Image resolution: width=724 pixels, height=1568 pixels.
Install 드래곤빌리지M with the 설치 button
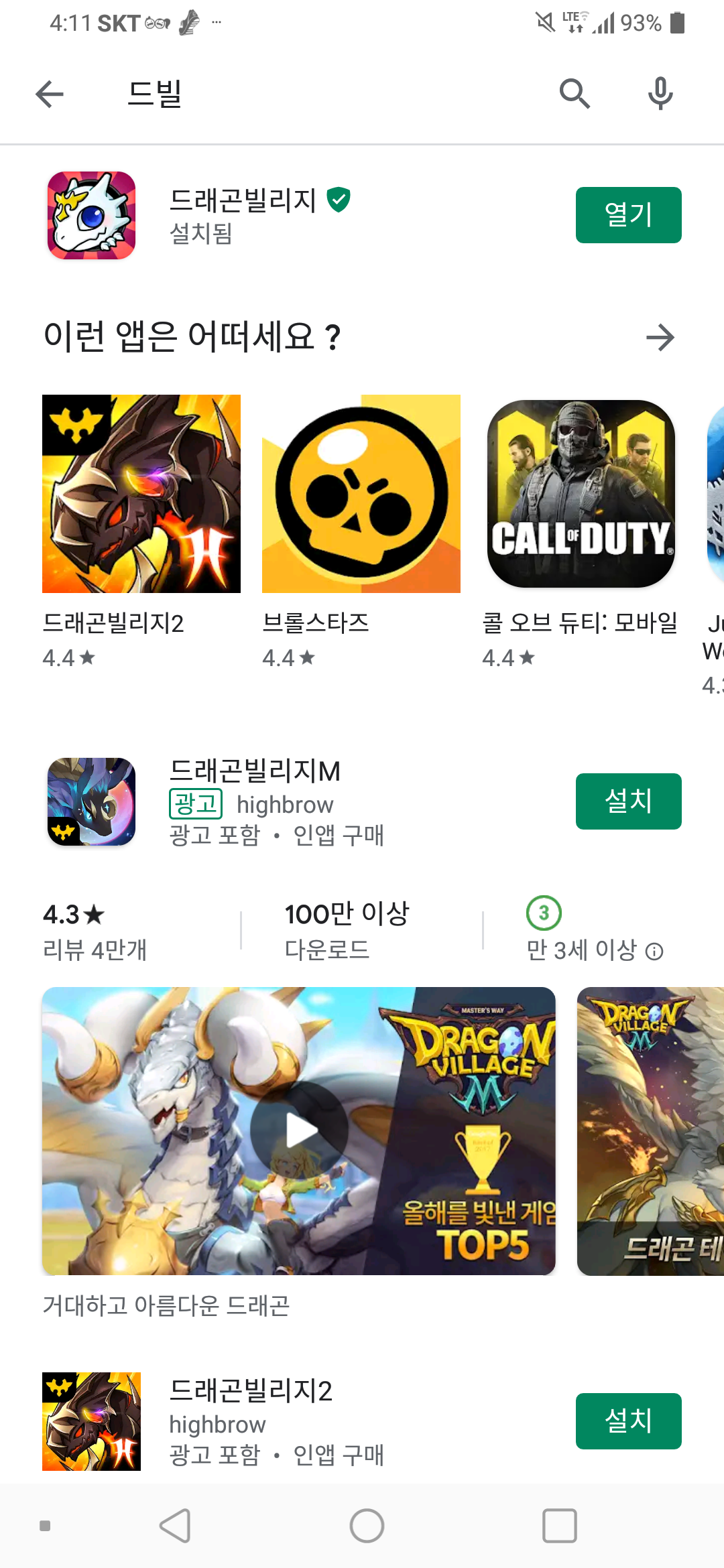click(628, 801)
